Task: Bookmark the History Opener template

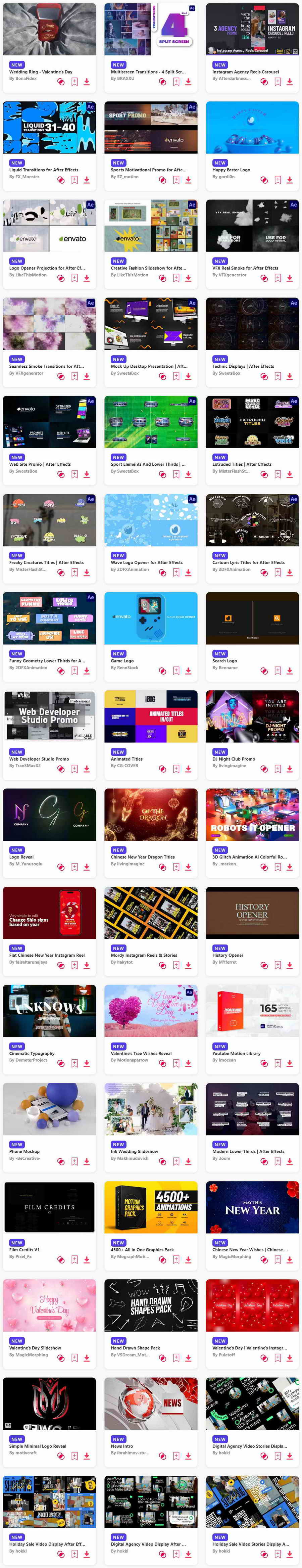Action: 277,965
